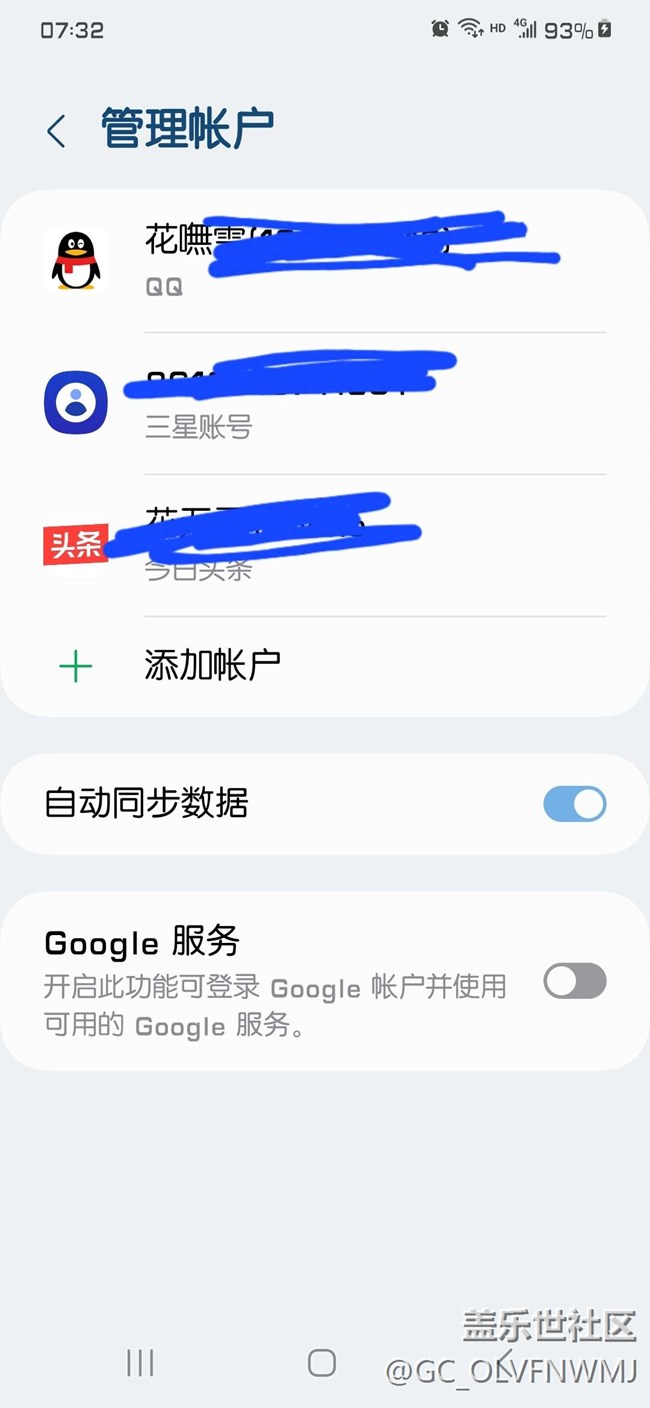Viewport: 650px width, 1408px height.
Task: Go back from 管理帐户 screen
Action: click(x=56, y=131)
